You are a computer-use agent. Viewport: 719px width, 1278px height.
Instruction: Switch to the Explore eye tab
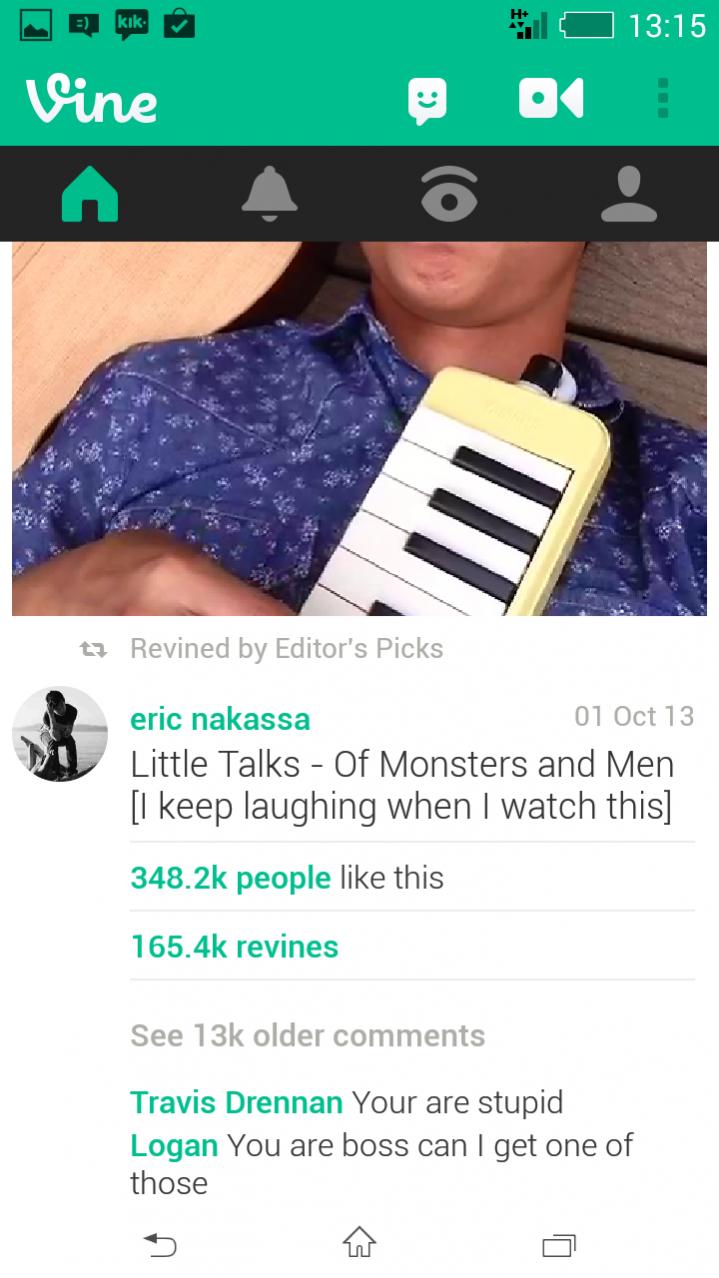(x=449, y=194)
